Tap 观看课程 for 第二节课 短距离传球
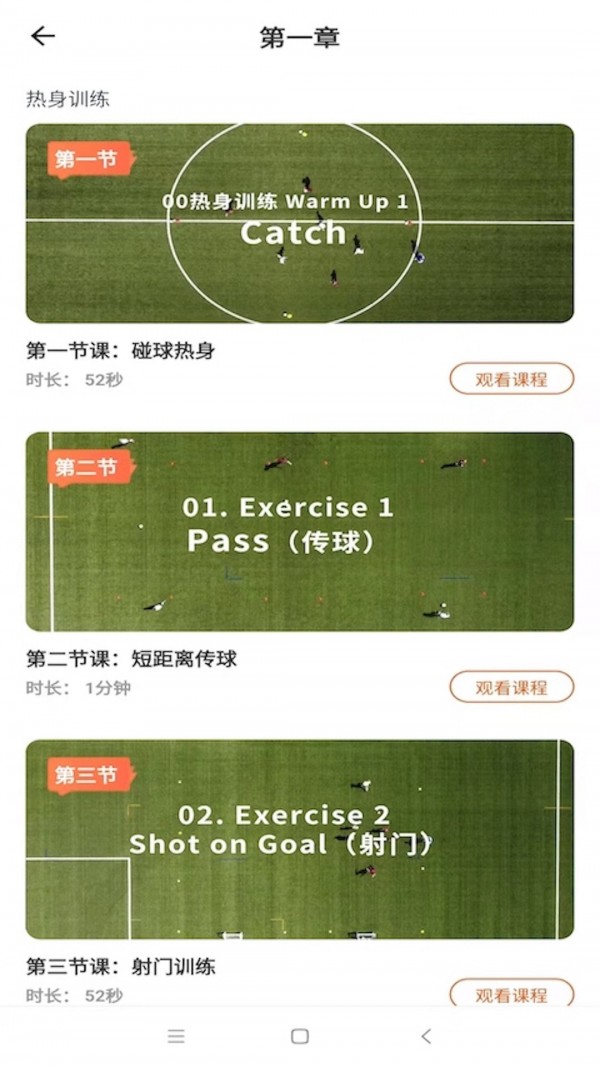Image resolution: width=600 pixels, height=1067 pixels. 511,687
